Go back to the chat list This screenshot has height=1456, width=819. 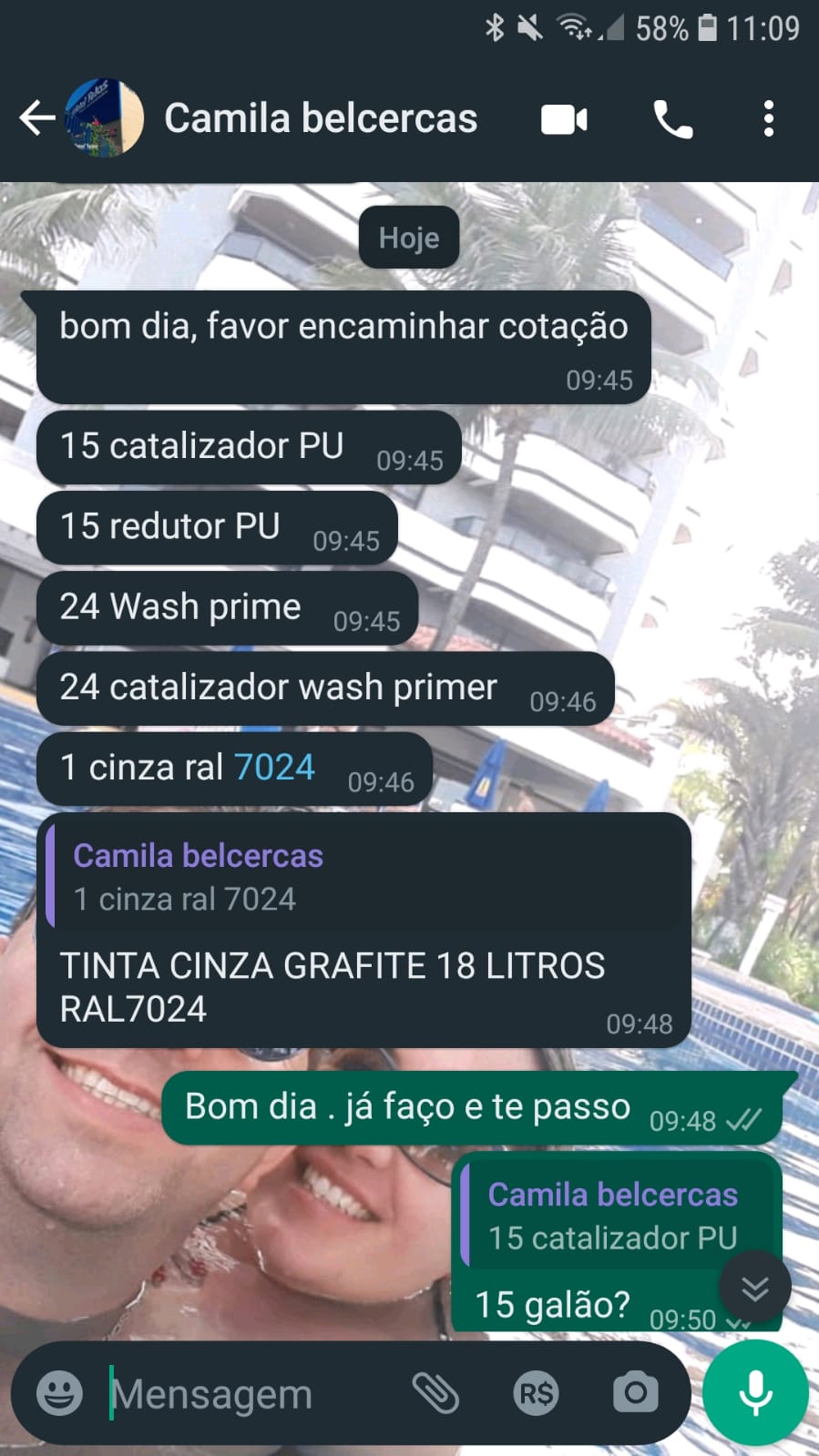point(36,118)
